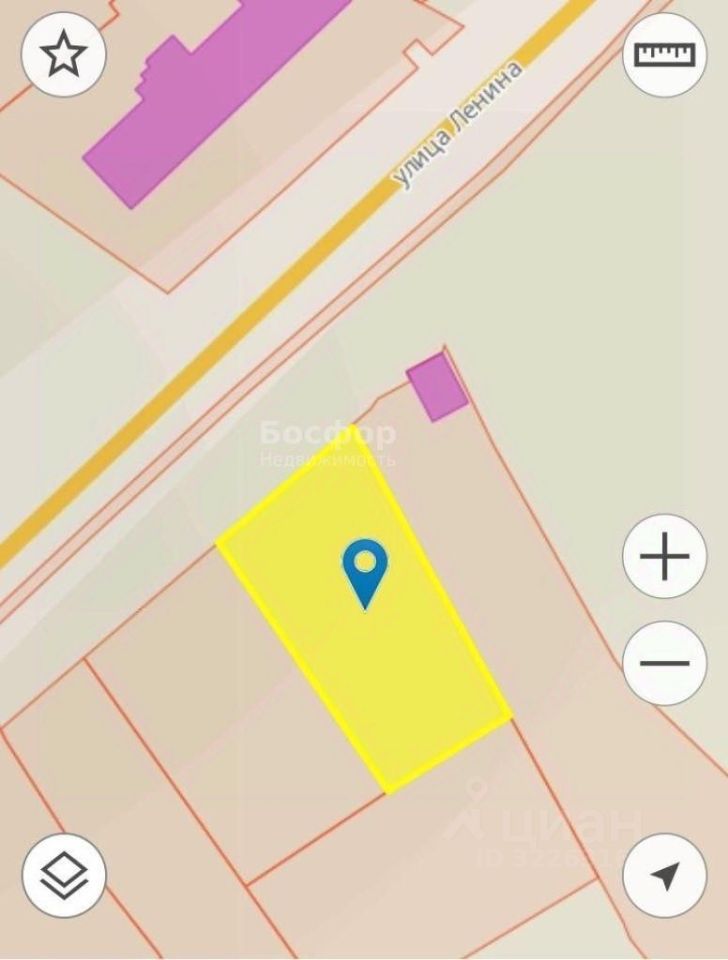728x960 pixels.
Task: Zoom in with the plus button
Action: (x=664, y=557)
